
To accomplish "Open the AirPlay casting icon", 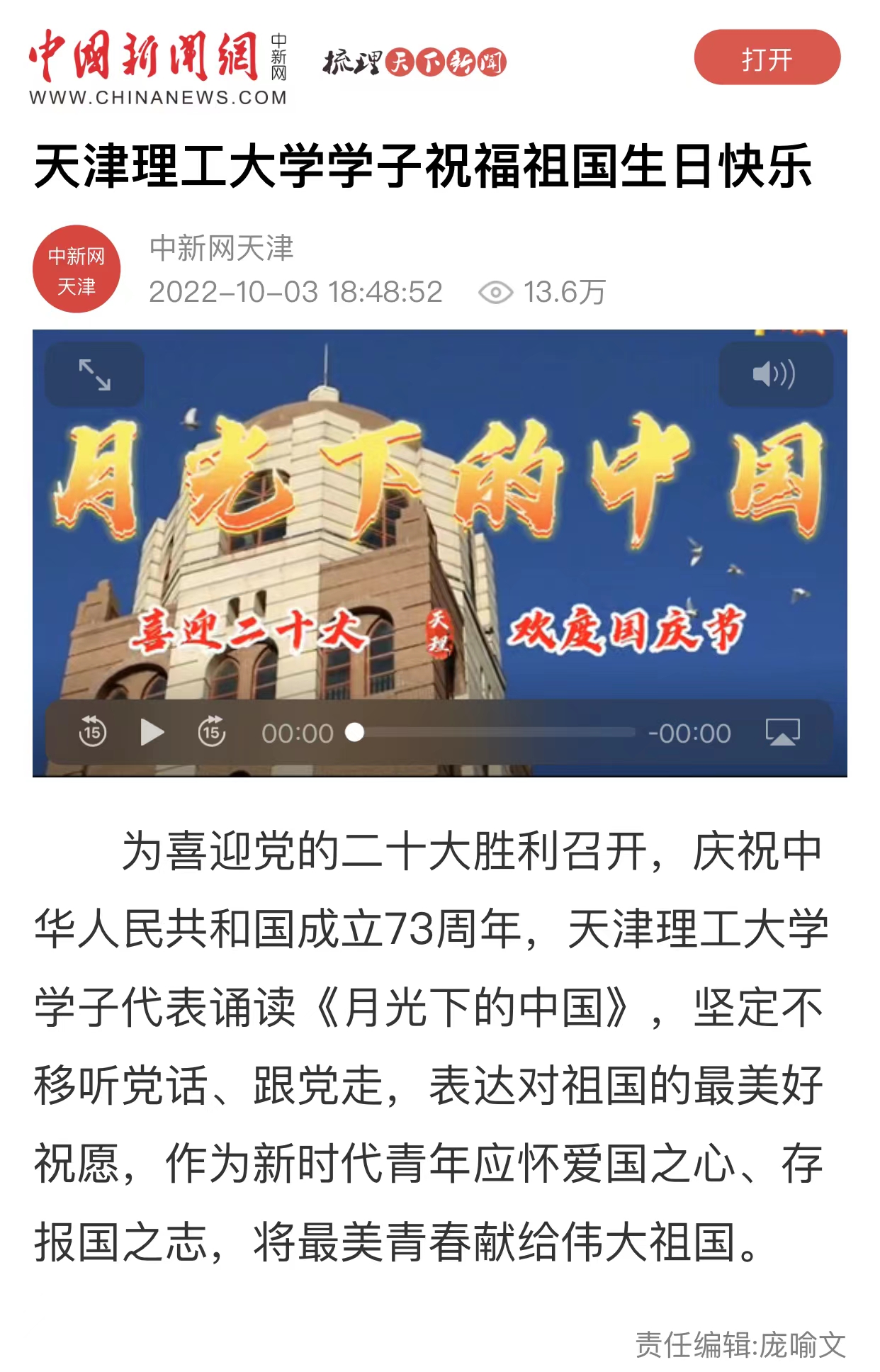I will [782, 732].
